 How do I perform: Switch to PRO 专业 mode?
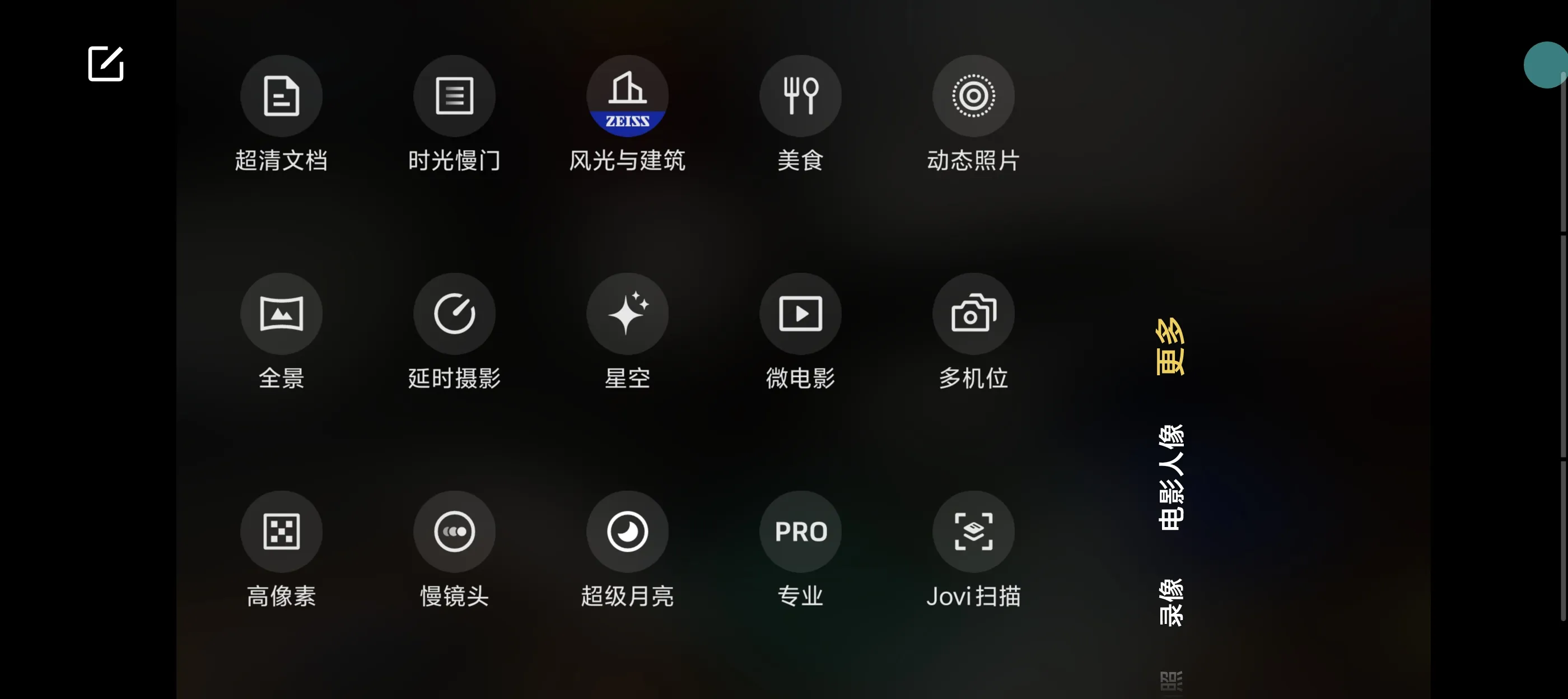point(800,531)
